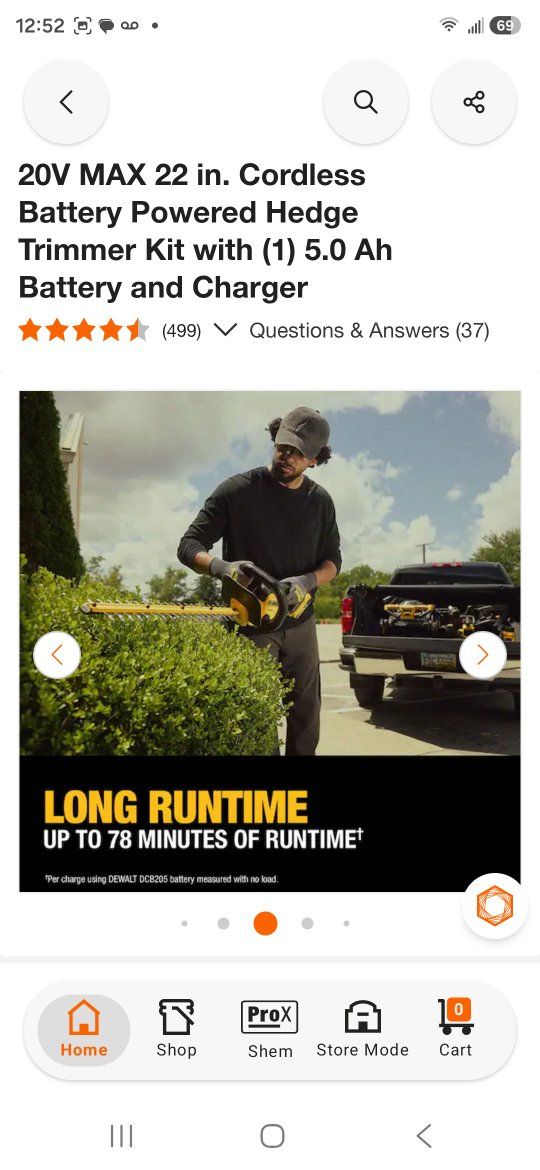Tap the system recent apps button
Screen dimensions: 540x1170
point(122,1136)
